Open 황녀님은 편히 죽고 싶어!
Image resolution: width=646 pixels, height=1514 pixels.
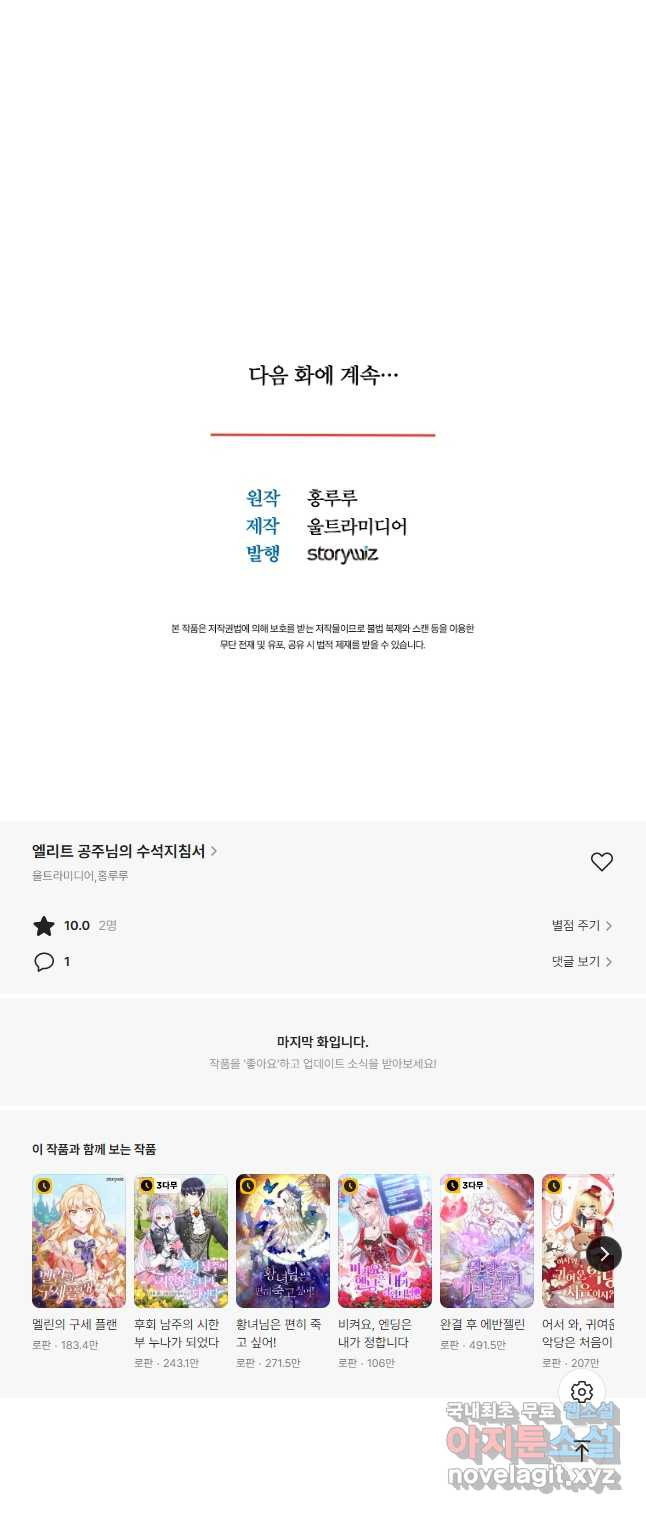click(x=283, y=1241)
